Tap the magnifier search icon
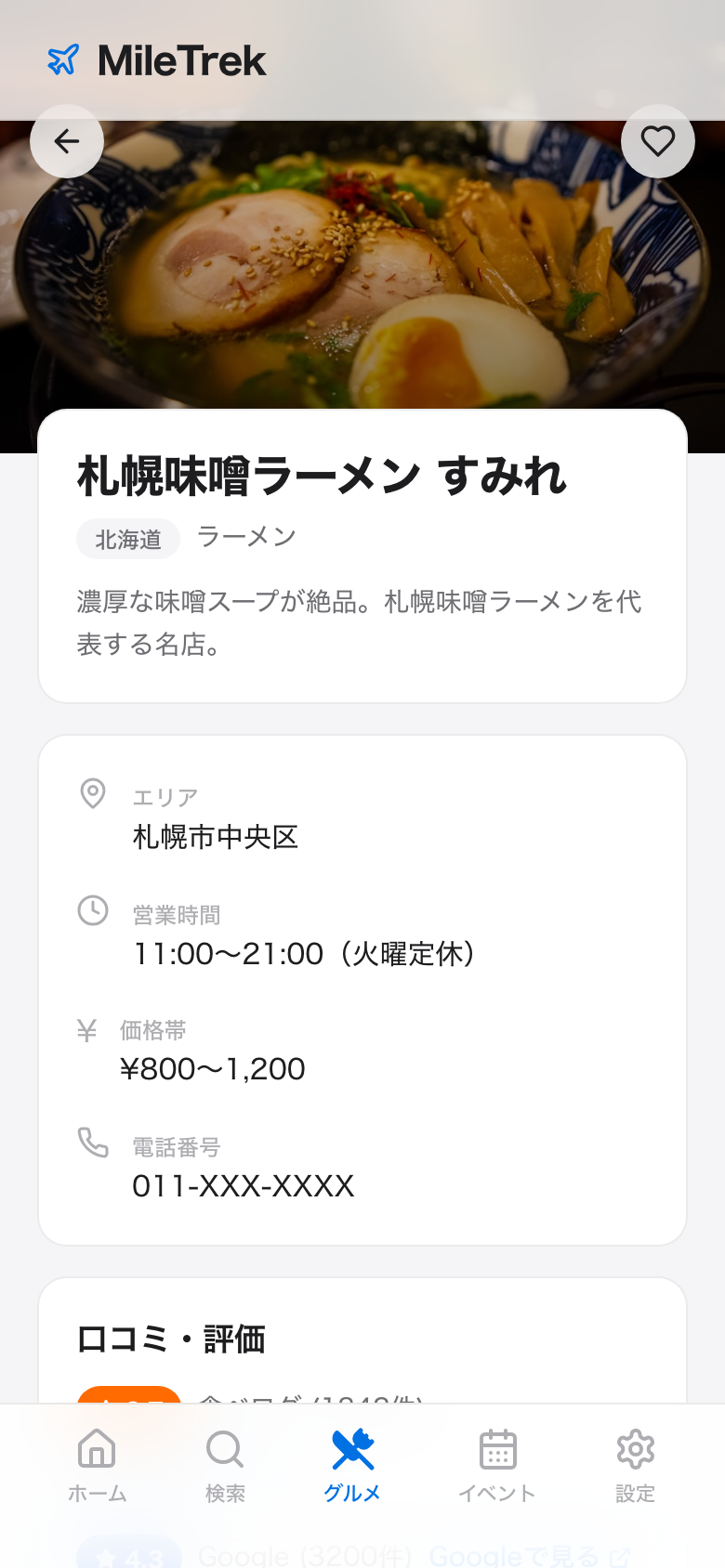This screenshot has height=1568, width=725. (x=224, y=1448)
